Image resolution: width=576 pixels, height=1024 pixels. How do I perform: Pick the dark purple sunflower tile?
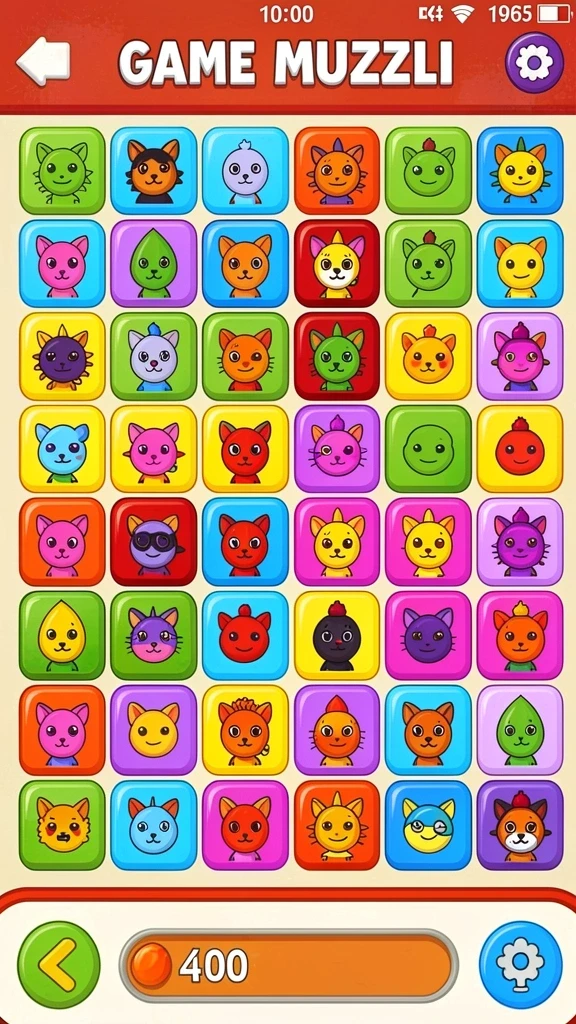[62, 356]
